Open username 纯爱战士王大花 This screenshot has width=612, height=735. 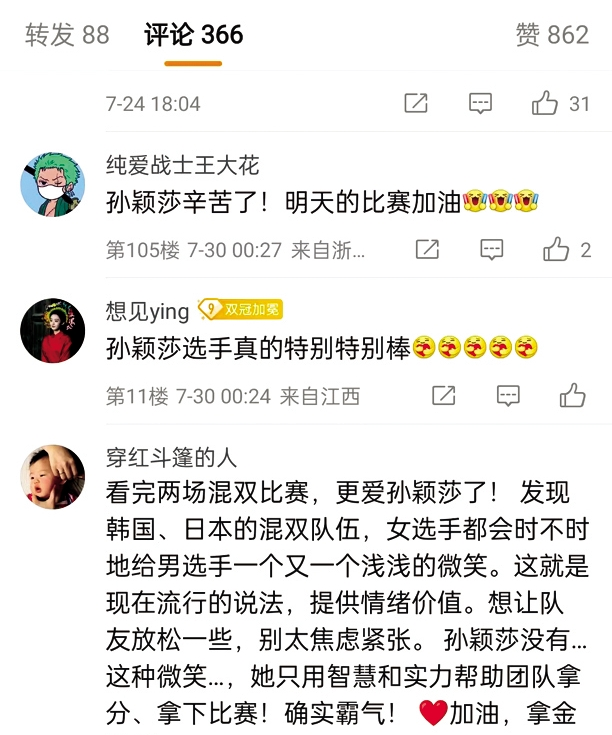[x=182, y=165]
